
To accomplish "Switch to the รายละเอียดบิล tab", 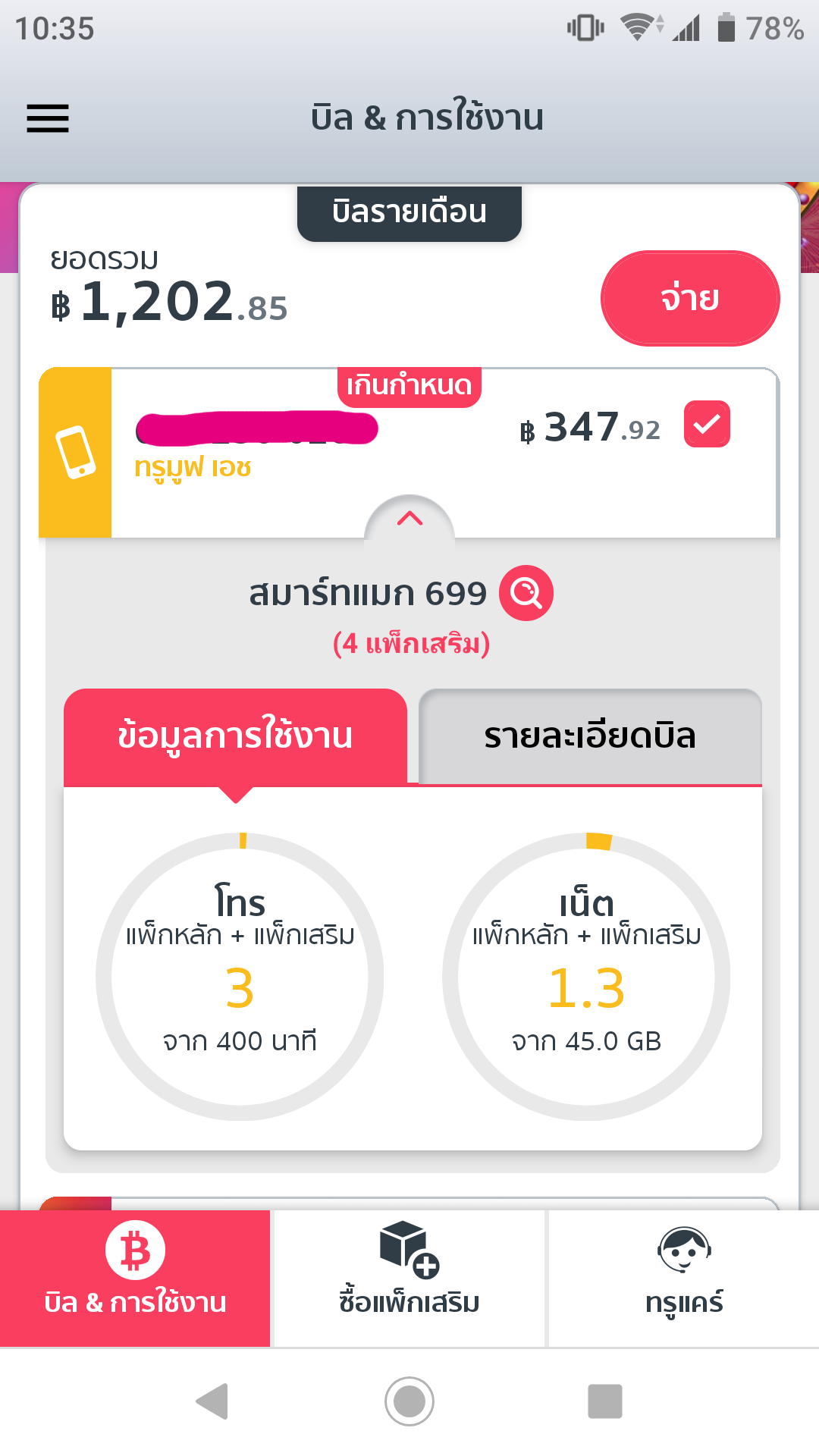I will [x=590, y=736].
